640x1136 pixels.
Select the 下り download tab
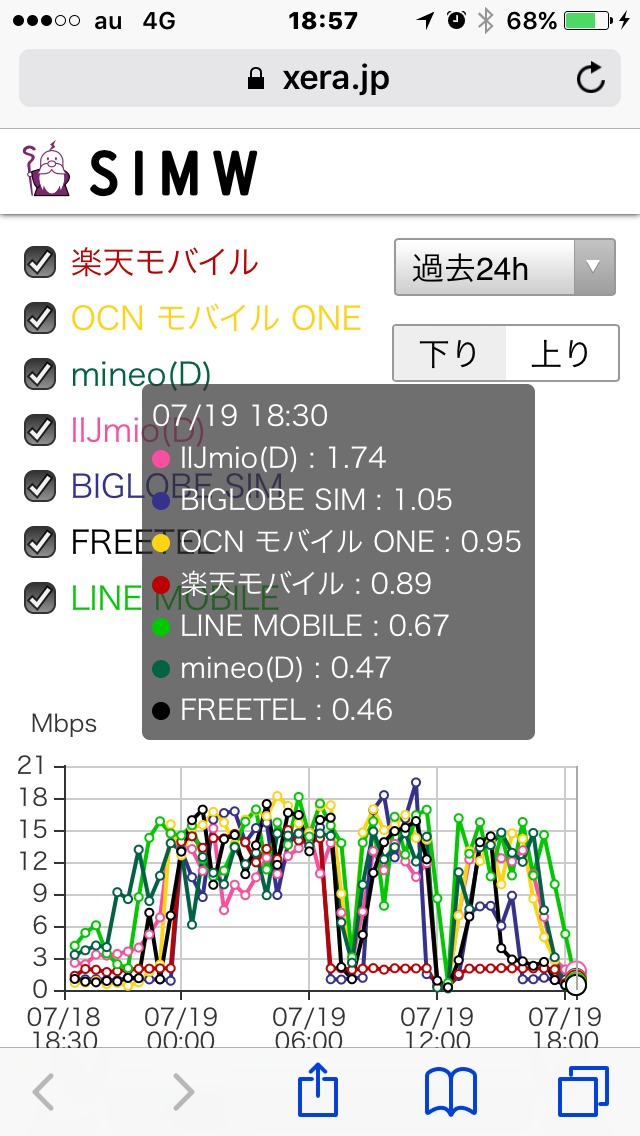[x=449, y=353]
